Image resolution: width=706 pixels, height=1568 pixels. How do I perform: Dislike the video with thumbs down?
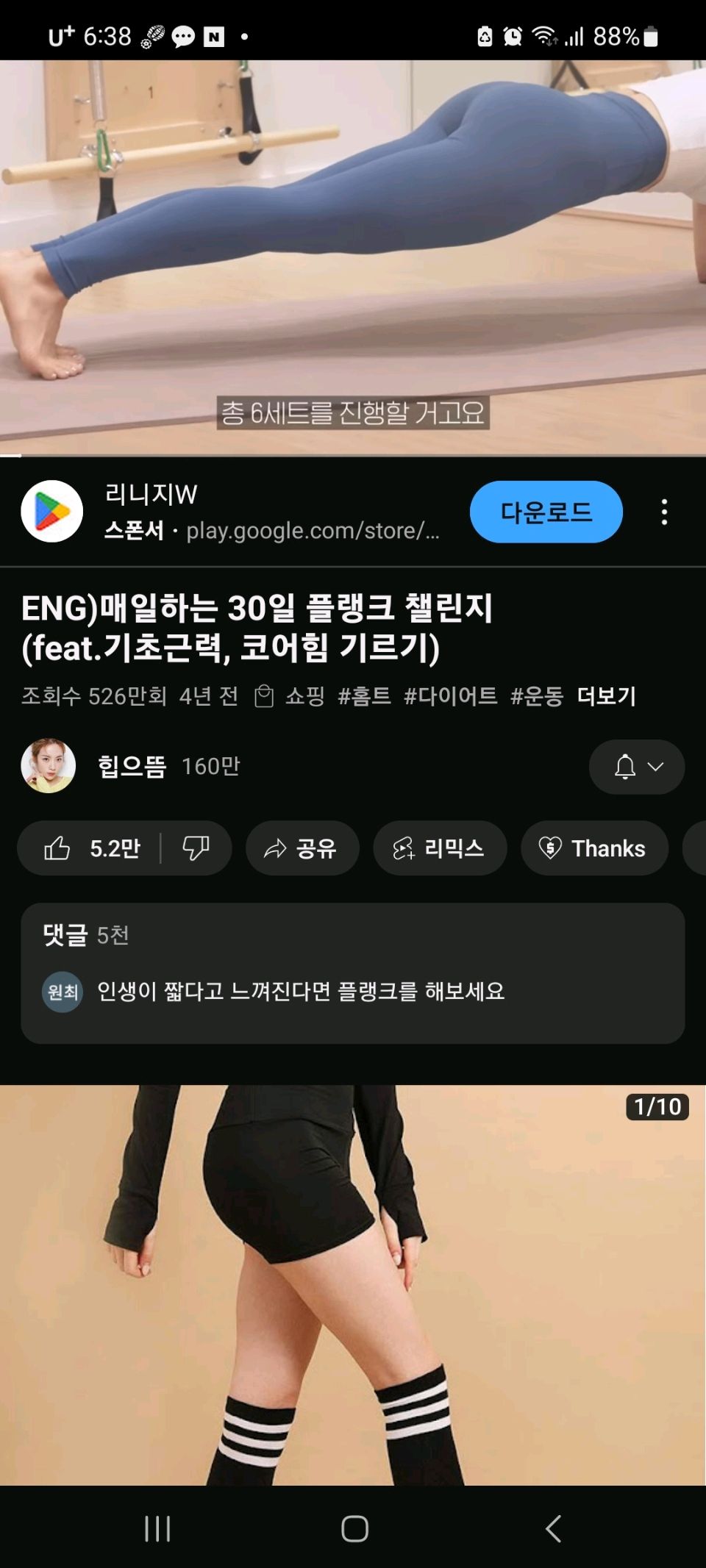tap(196, 848)
